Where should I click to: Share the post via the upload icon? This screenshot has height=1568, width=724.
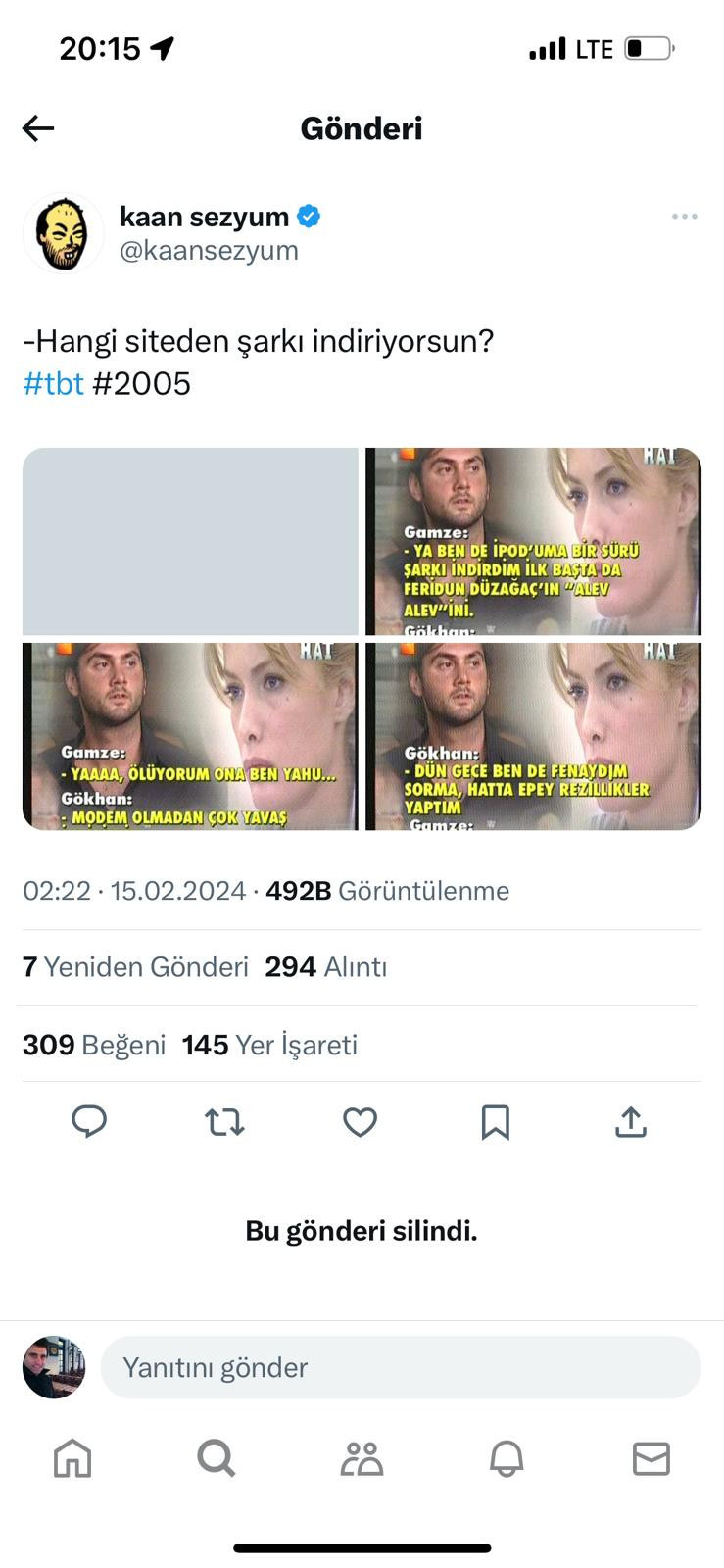coord(630,1122)
